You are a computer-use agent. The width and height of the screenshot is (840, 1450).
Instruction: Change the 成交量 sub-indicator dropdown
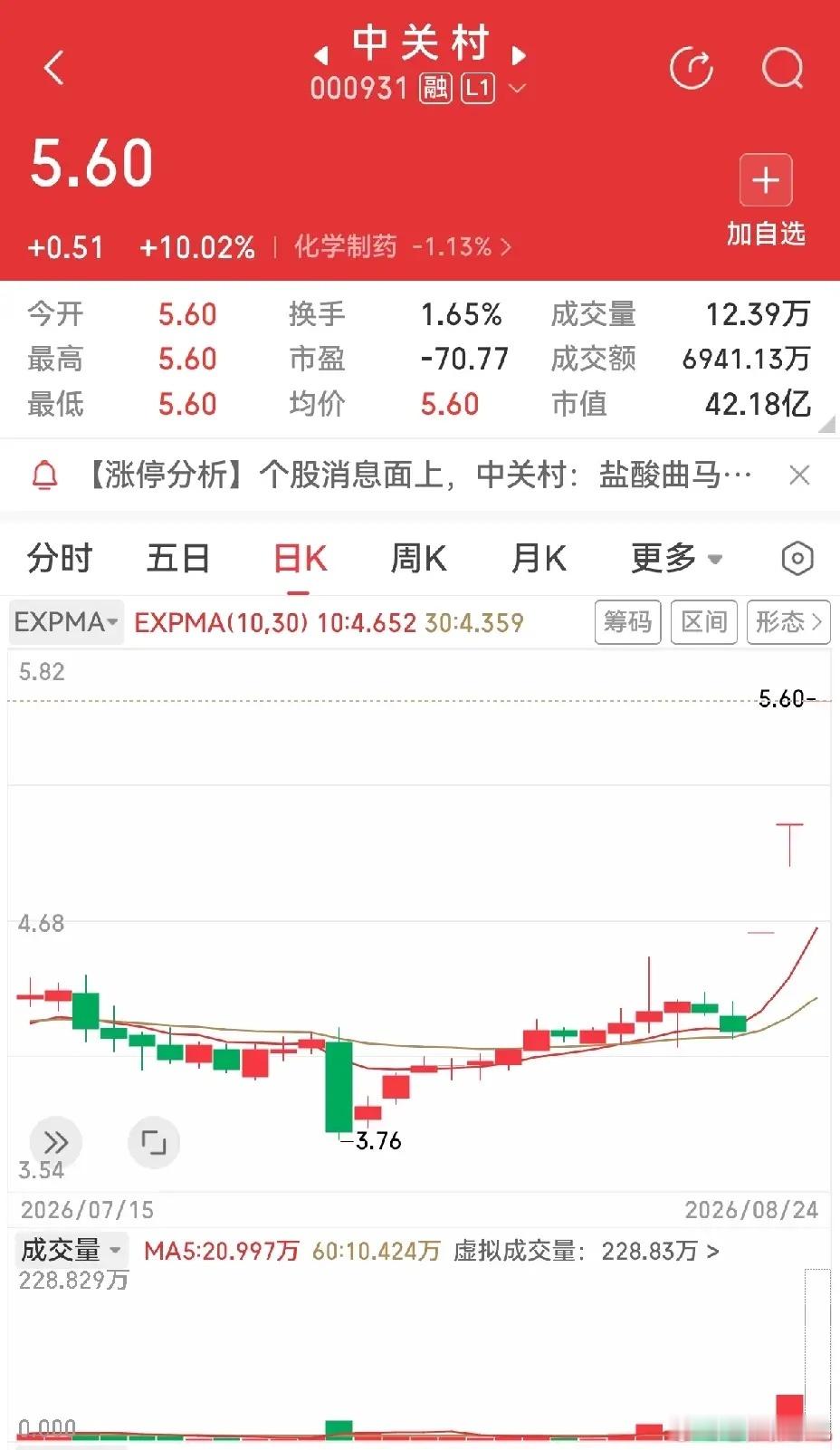(72, 1250)
